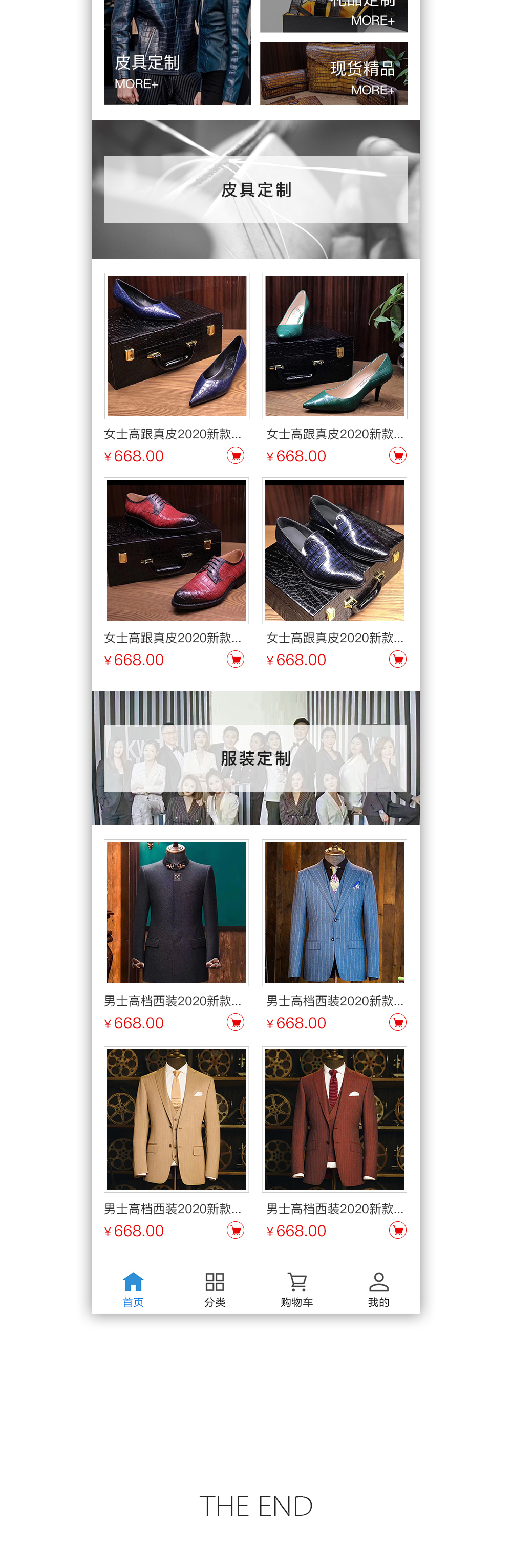Open the dark blue loafers product card
The width and height of the screenshot is (512, 1568).
334,550
